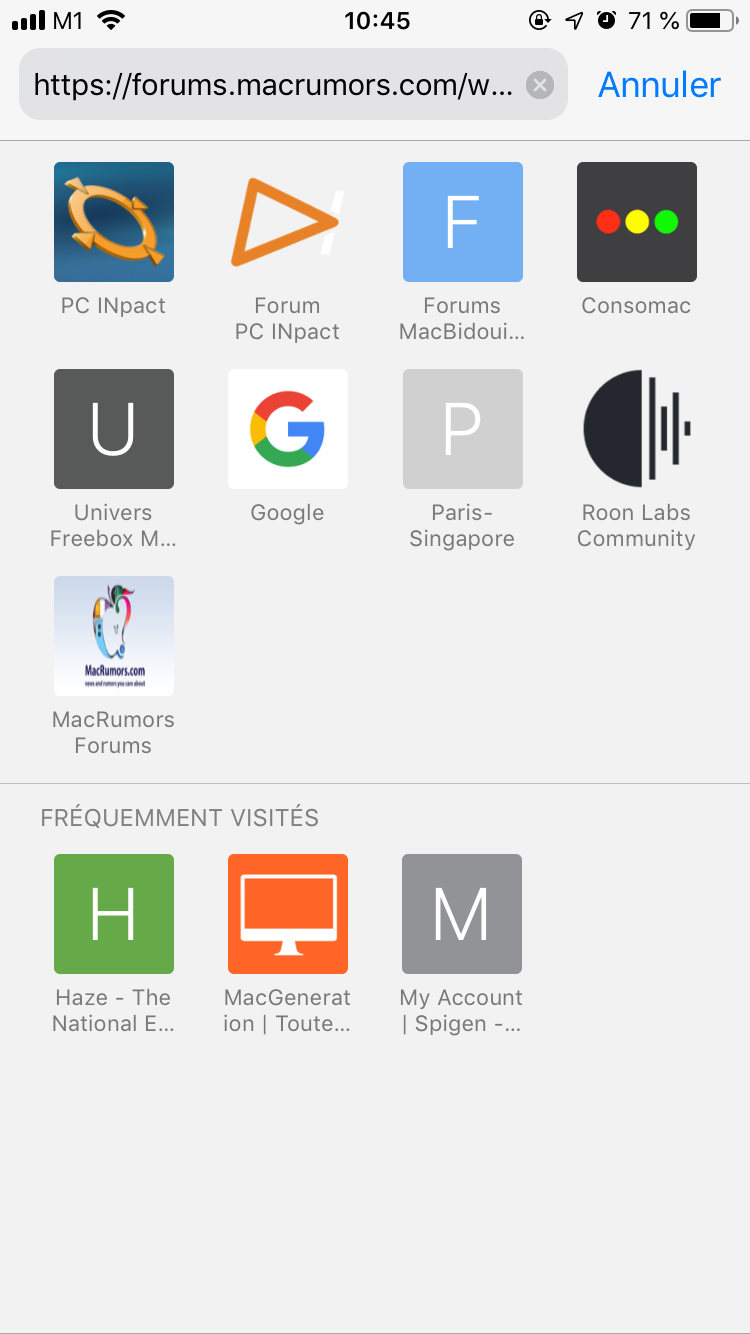
Task: Open the Univers Freebox favorite
Action: 113,429
